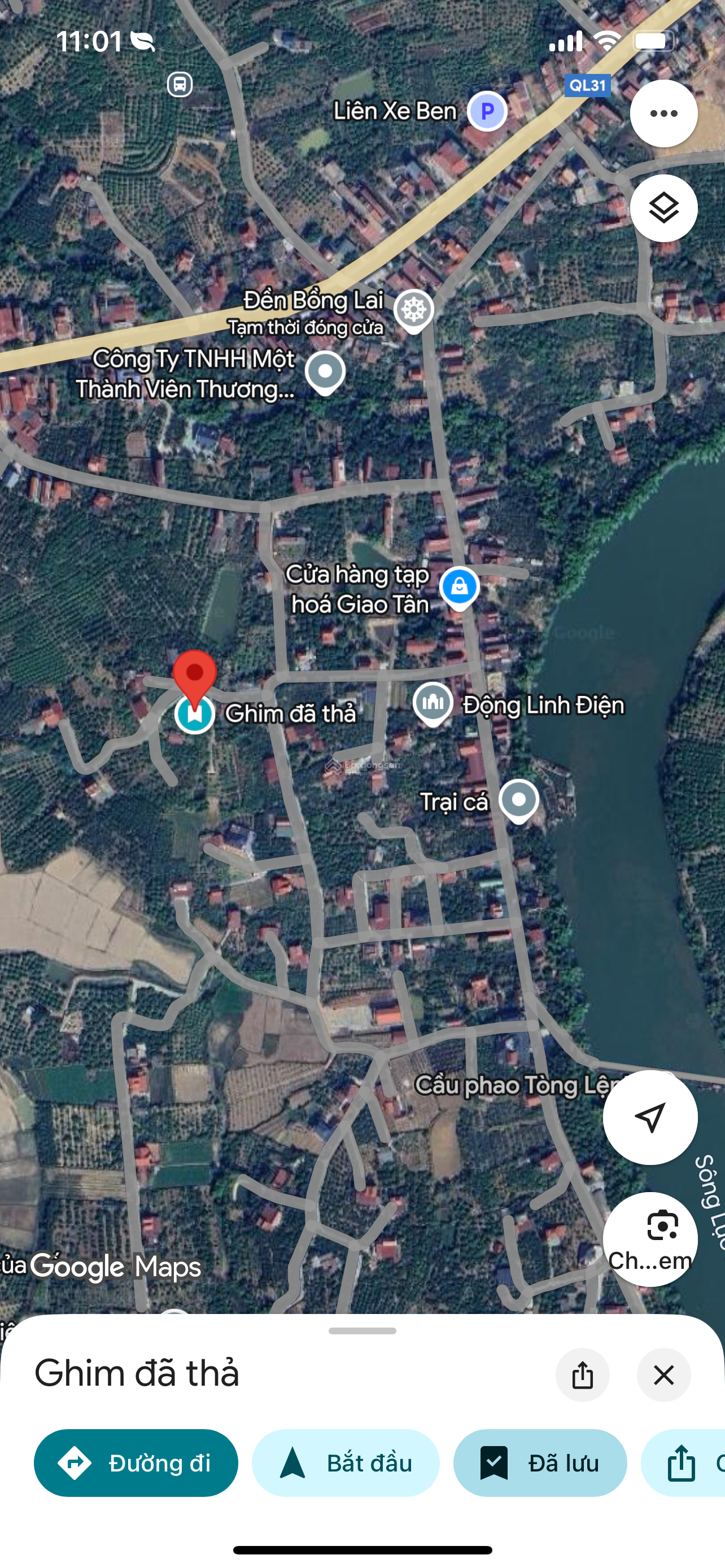Share the dropped pin
The width and height of the screenshot is (725, 1568).
(582, 1375)
